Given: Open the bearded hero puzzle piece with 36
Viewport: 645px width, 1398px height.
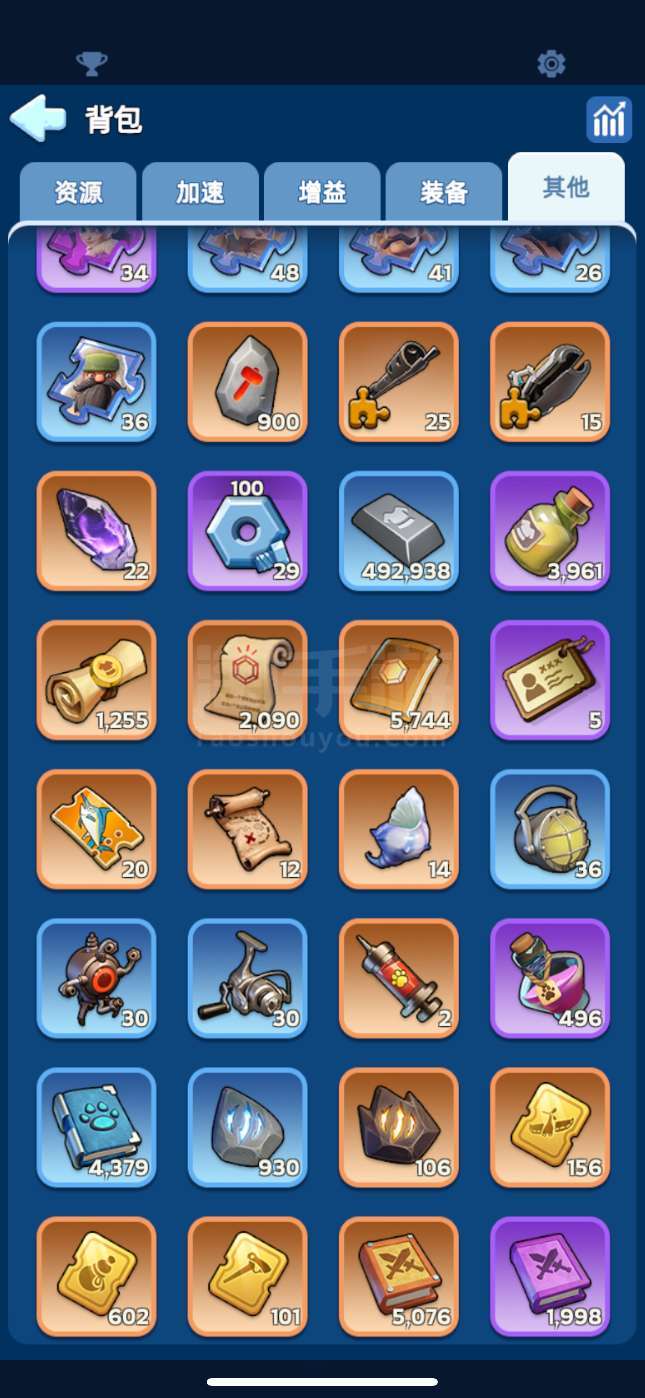Looking at the screenshot, I should [96, 382].
